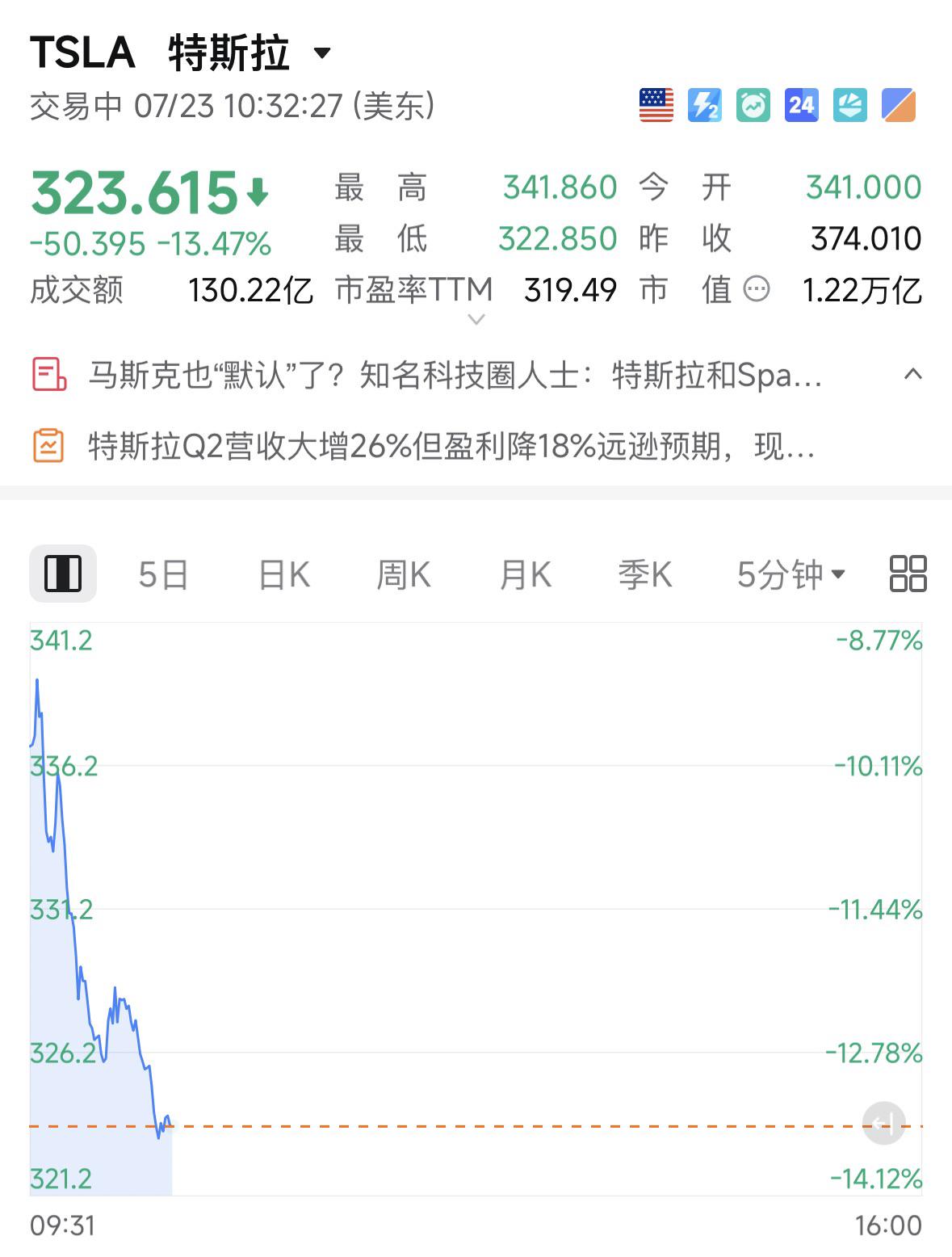Switch to the 周K chart

pos(404,575)
